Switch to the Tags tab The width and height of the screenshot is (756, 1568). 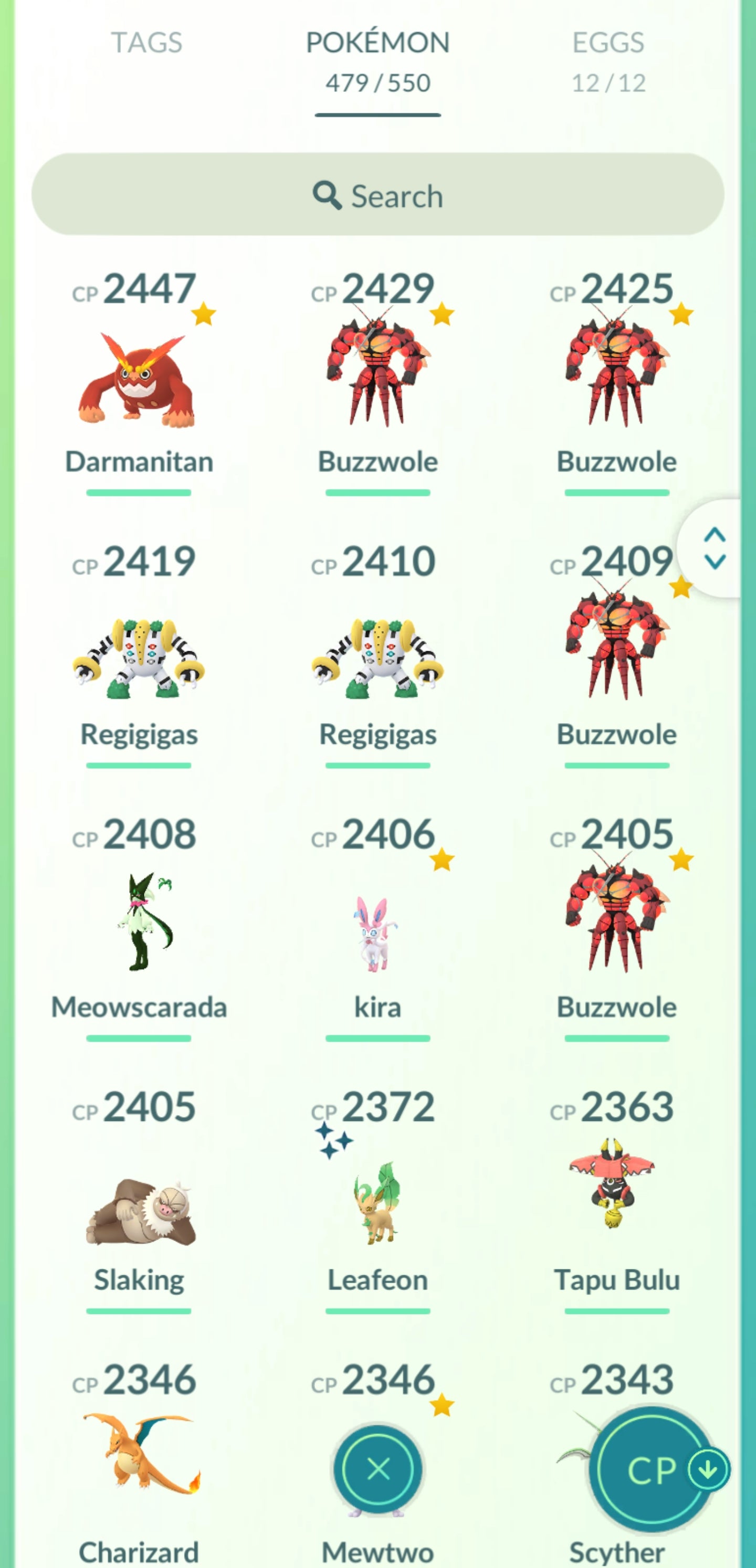coord(146,43)
